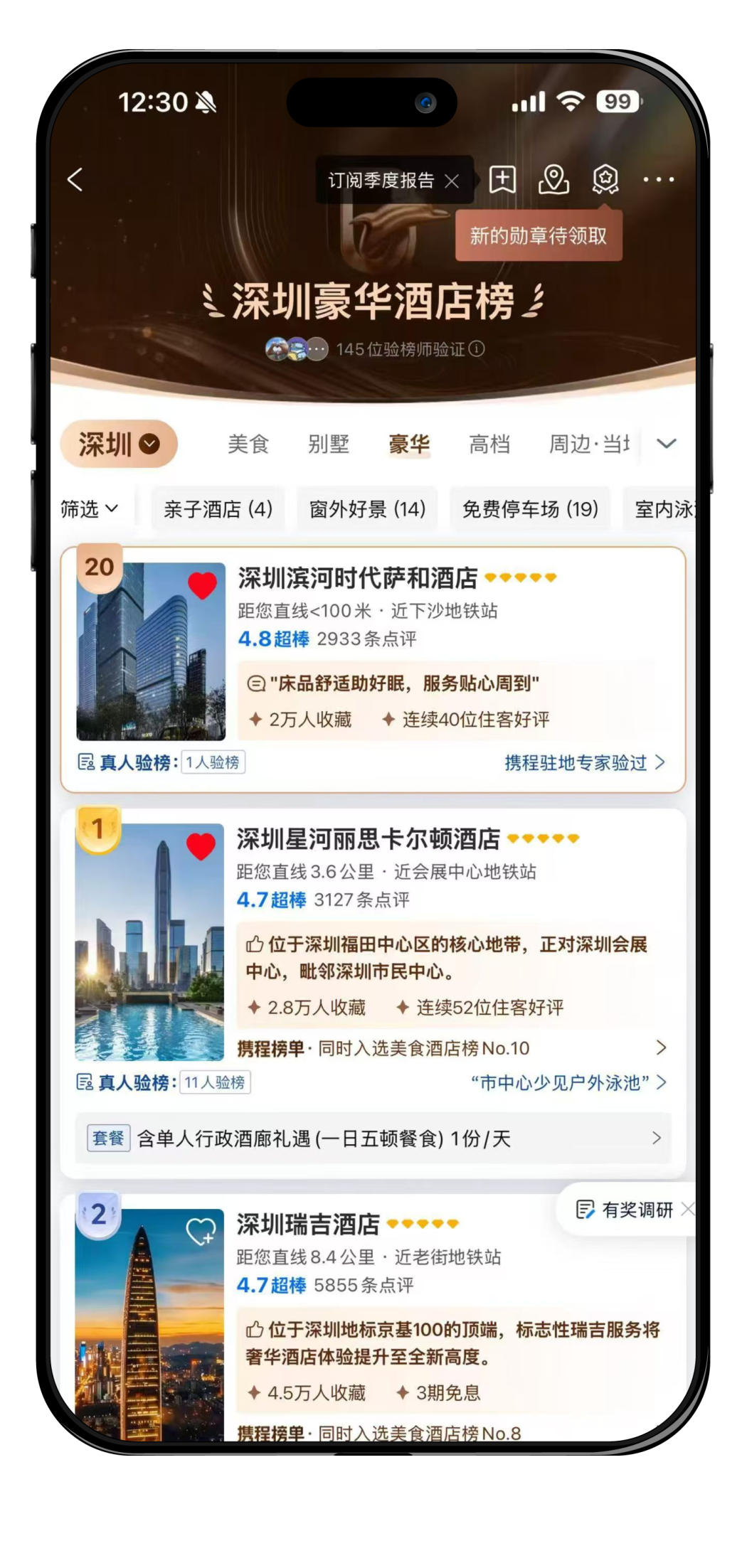Open the three-dot overflow menu

pyautogui.click(x=658, y=179)
